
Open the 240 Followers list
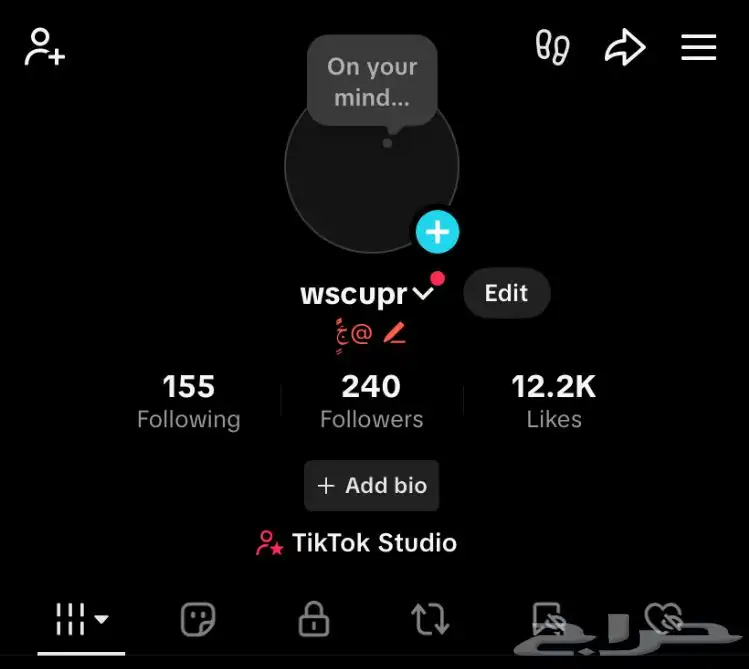pos(371,401)
